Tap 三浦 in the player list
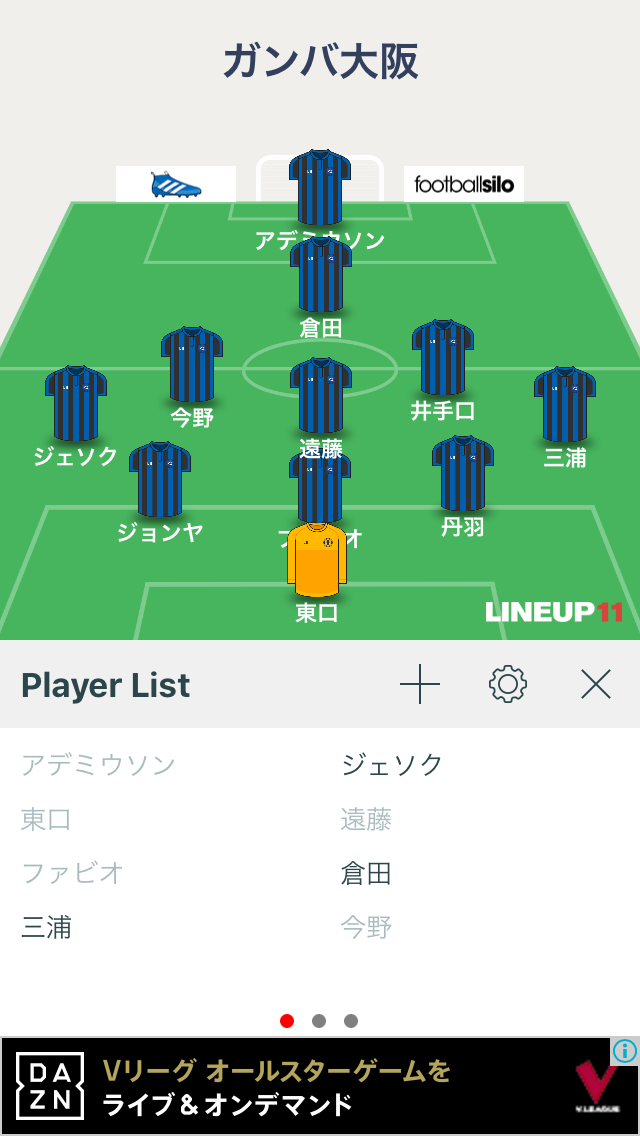Screen dimensions: 640x1136 click(46, 927)
